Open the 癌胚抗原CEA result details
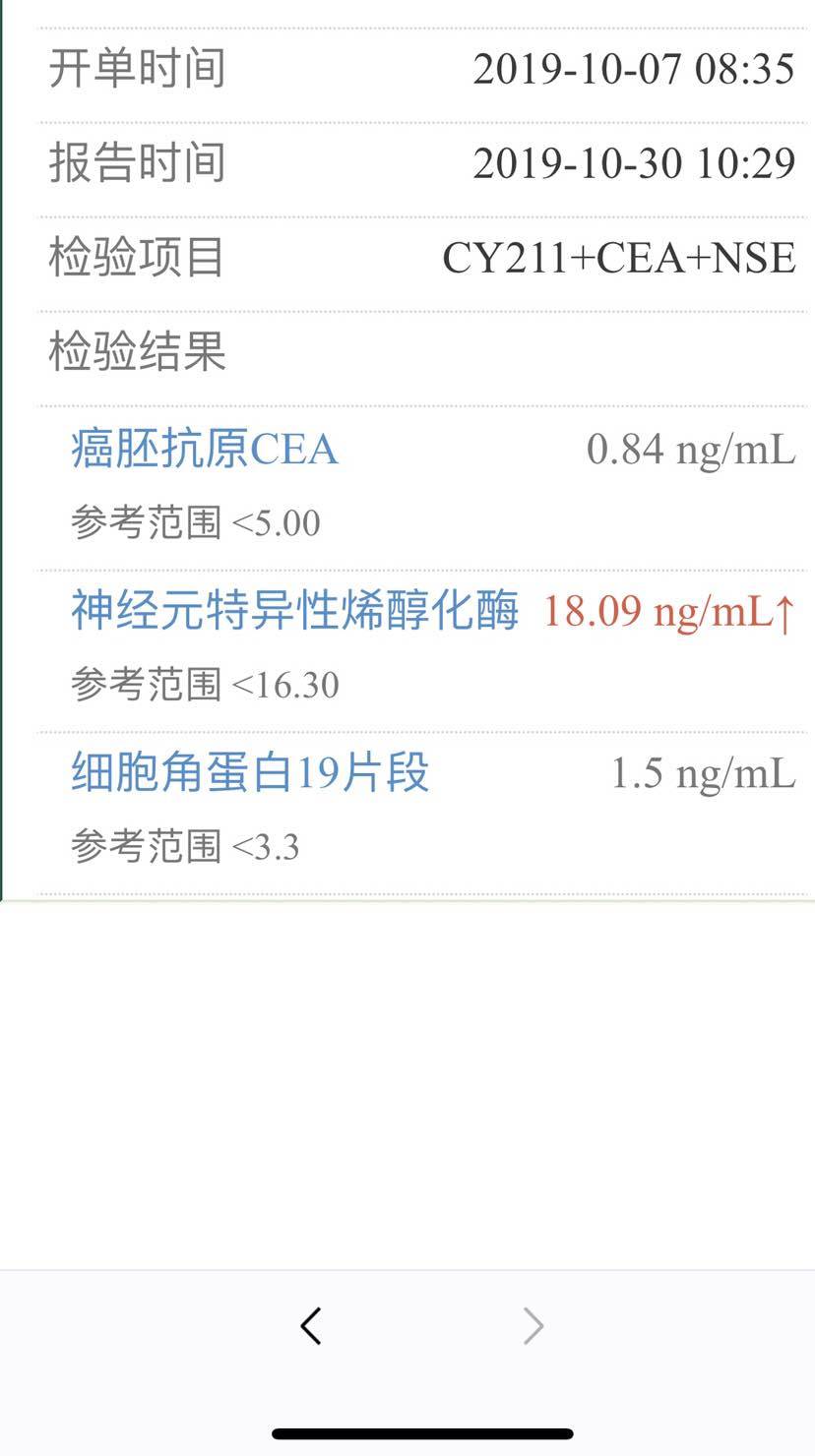815x1456 pixels. (x=205, y=450)
